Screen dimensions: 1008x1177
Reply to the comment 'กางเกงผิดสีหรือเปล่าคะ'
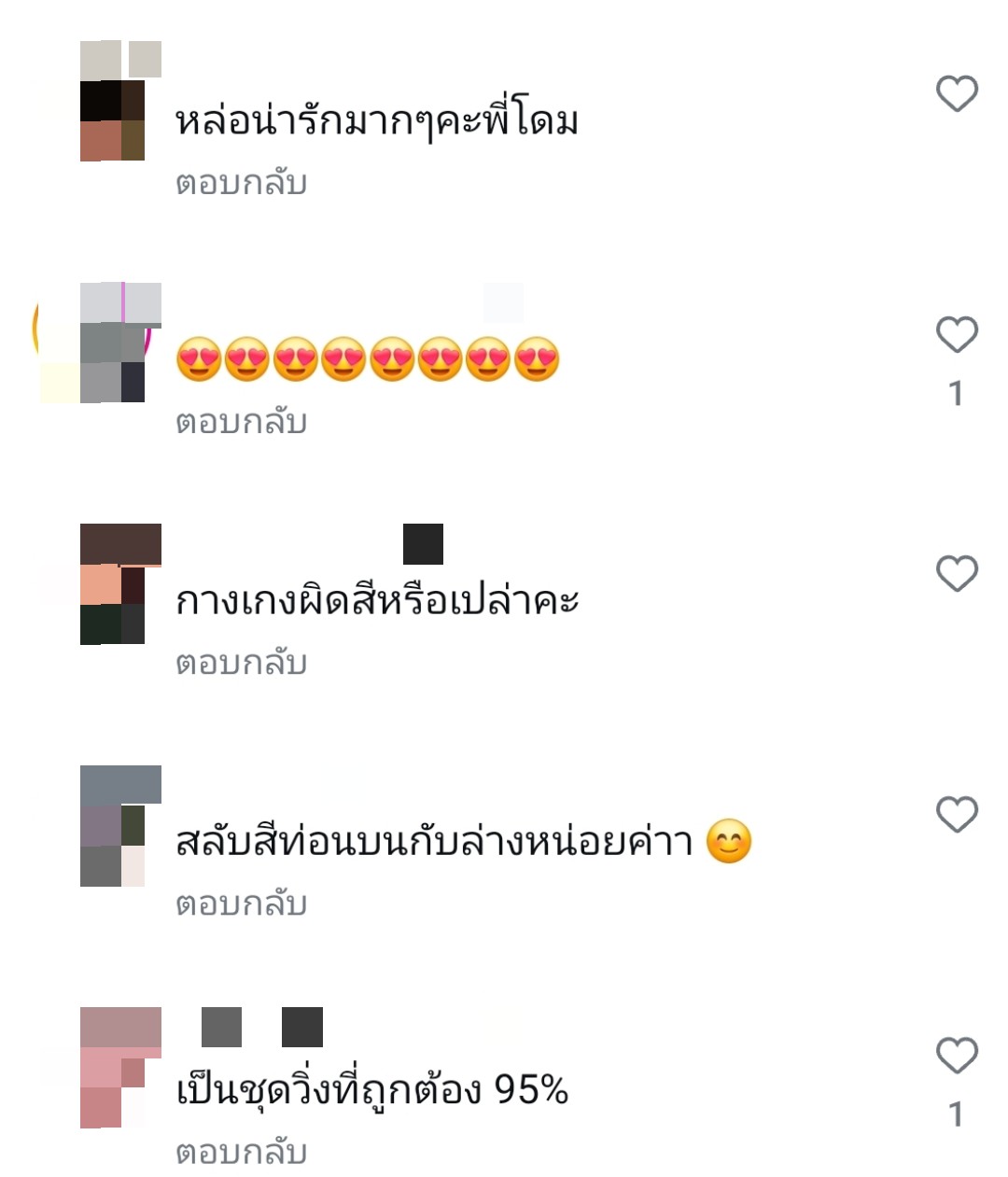click(x=241, y=664)
